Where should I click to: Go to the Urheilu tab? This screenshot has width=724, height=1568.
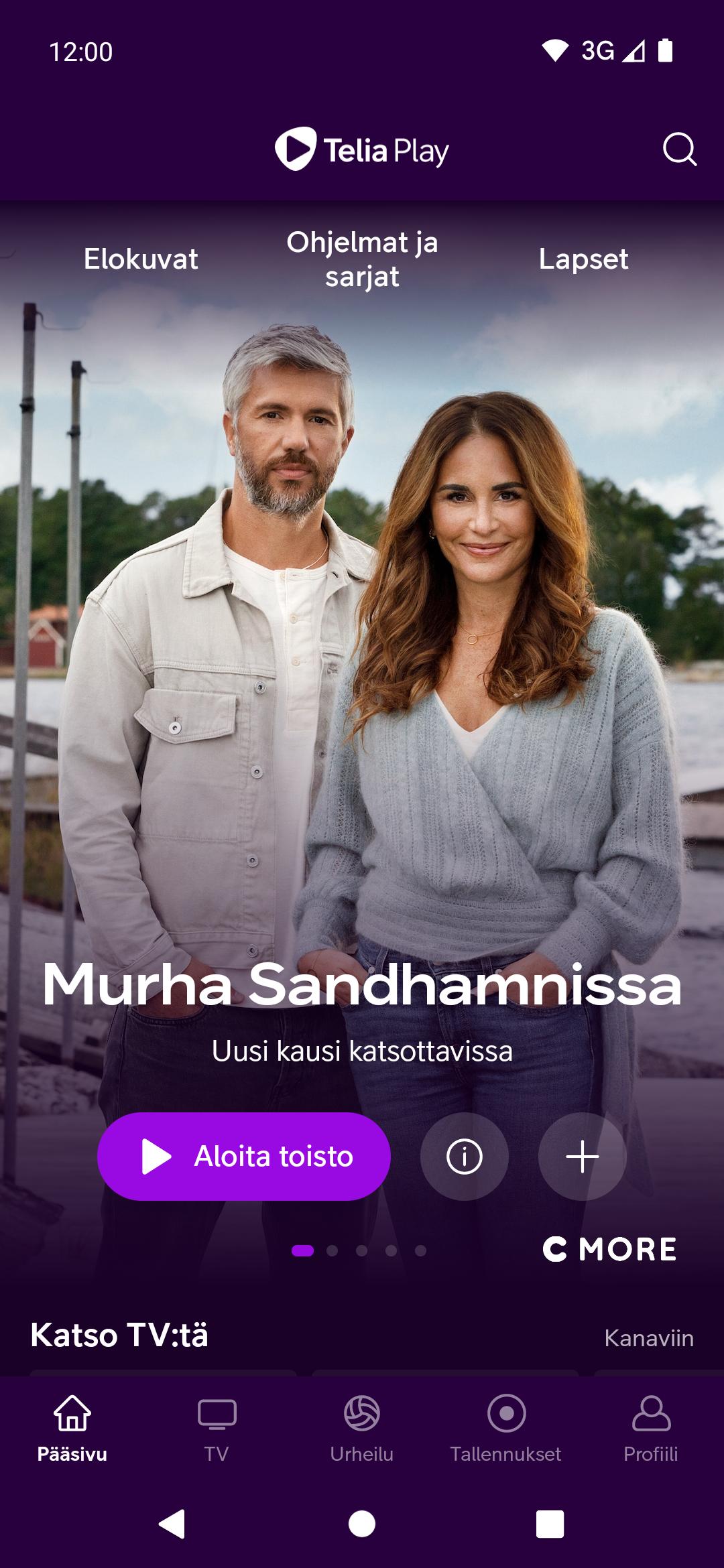click(362, 1429)
